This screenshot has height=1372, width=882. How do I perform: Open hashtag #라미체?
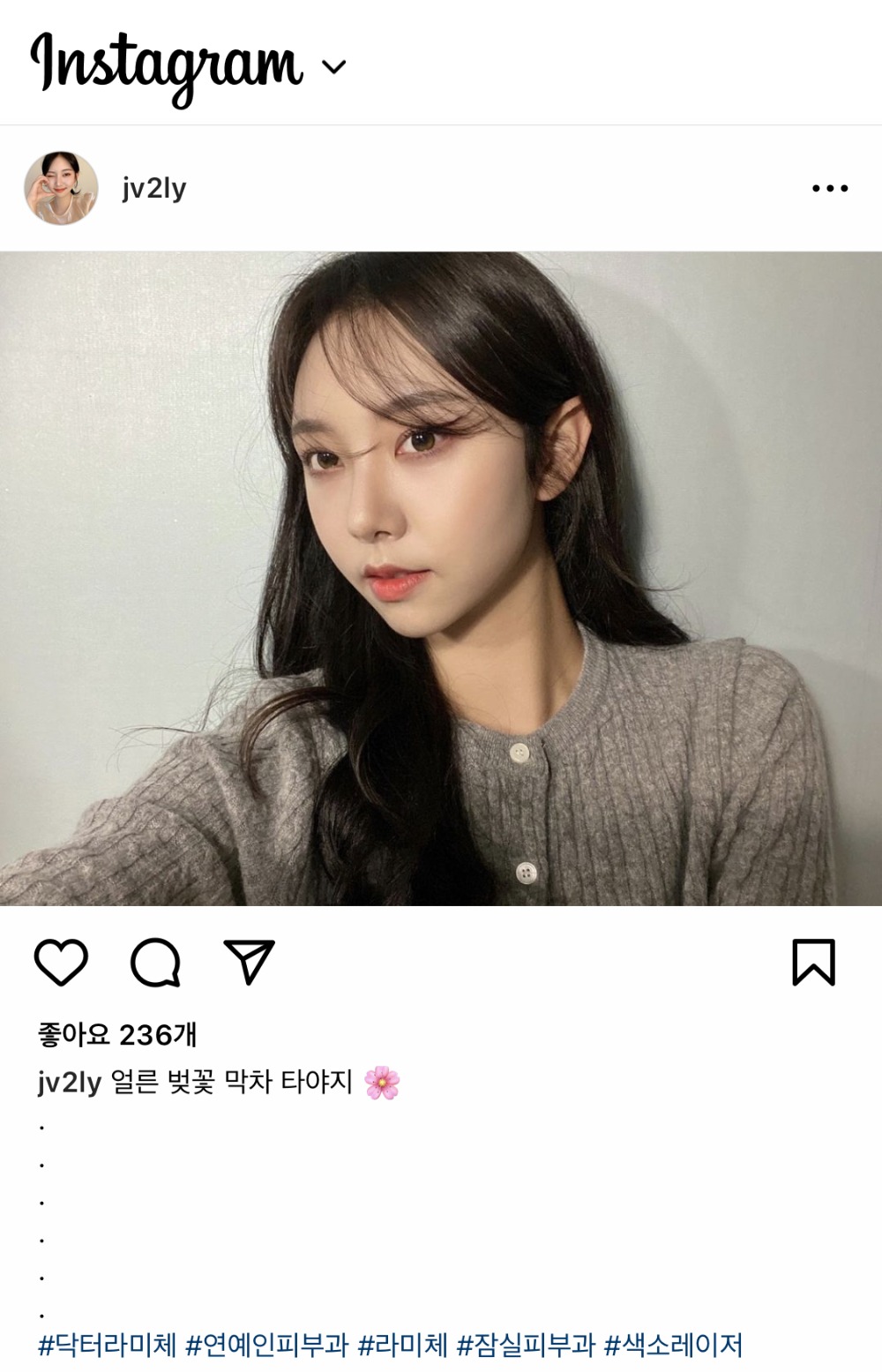(x=402, y=1346)
